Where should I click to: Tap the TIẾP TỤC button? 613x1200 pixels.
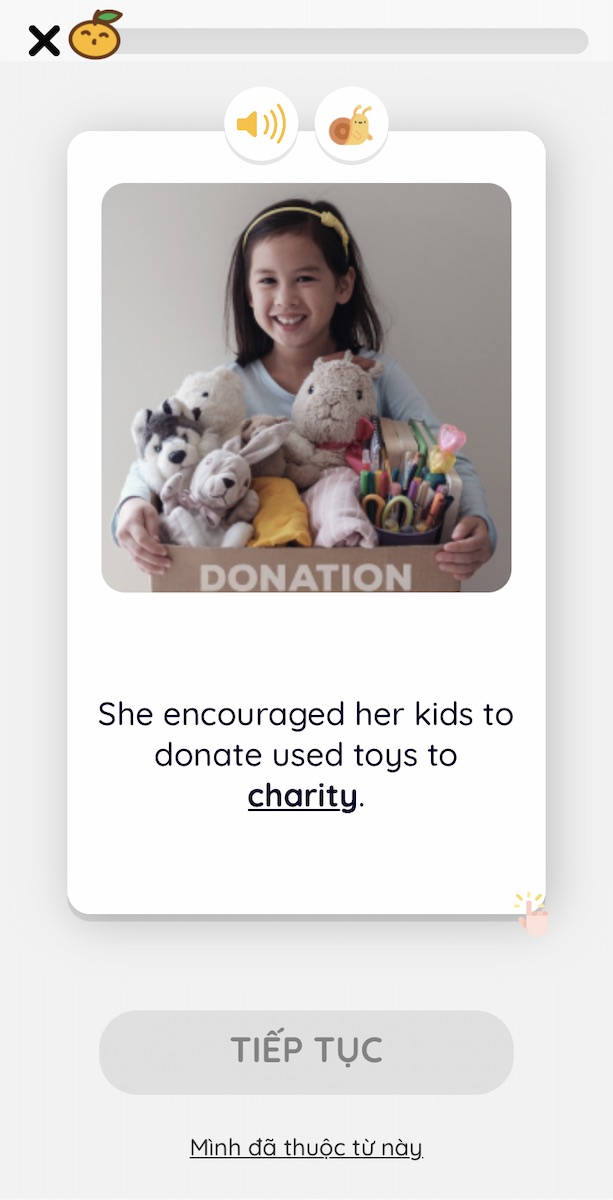click(306, 1051)
